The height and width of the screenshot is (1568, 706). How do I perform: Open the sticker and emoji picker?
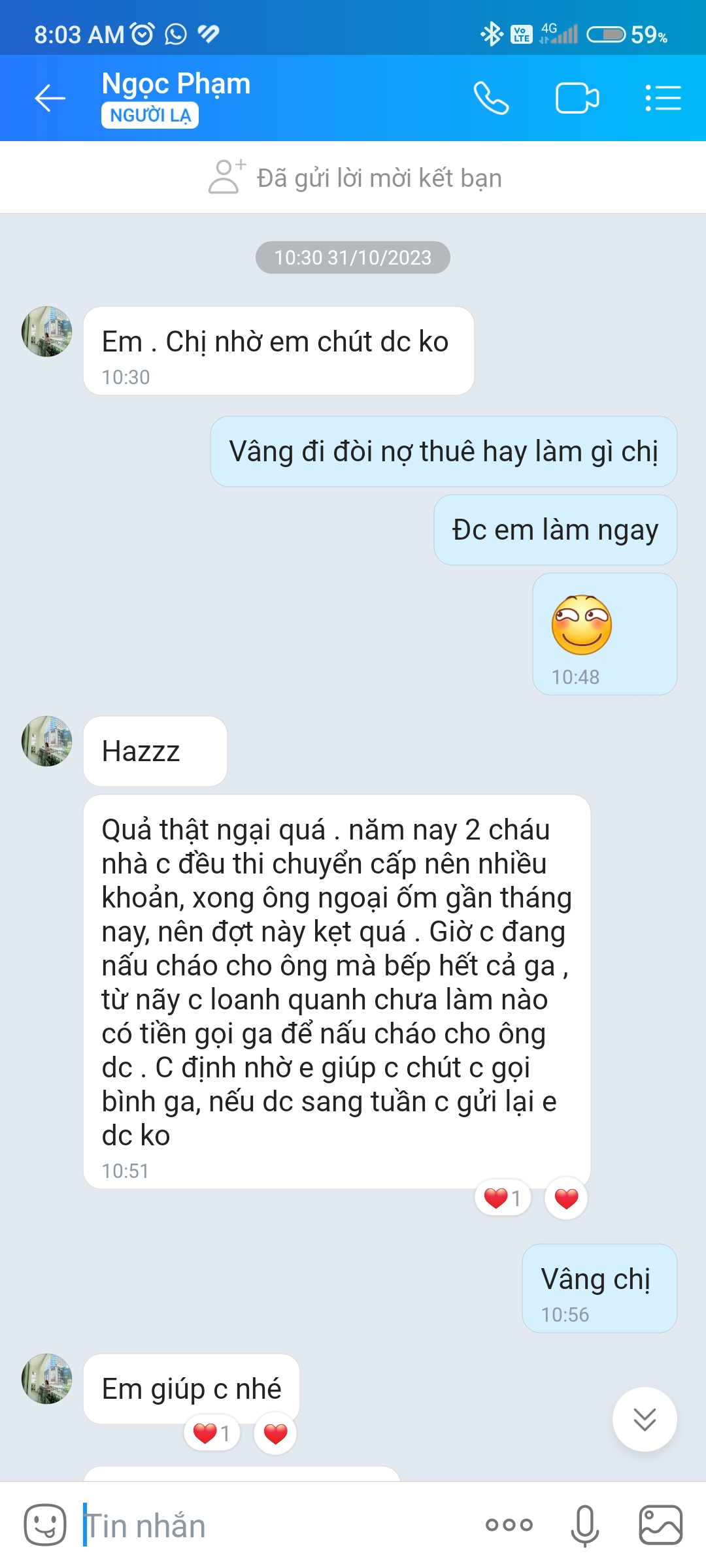[44, 1526]
